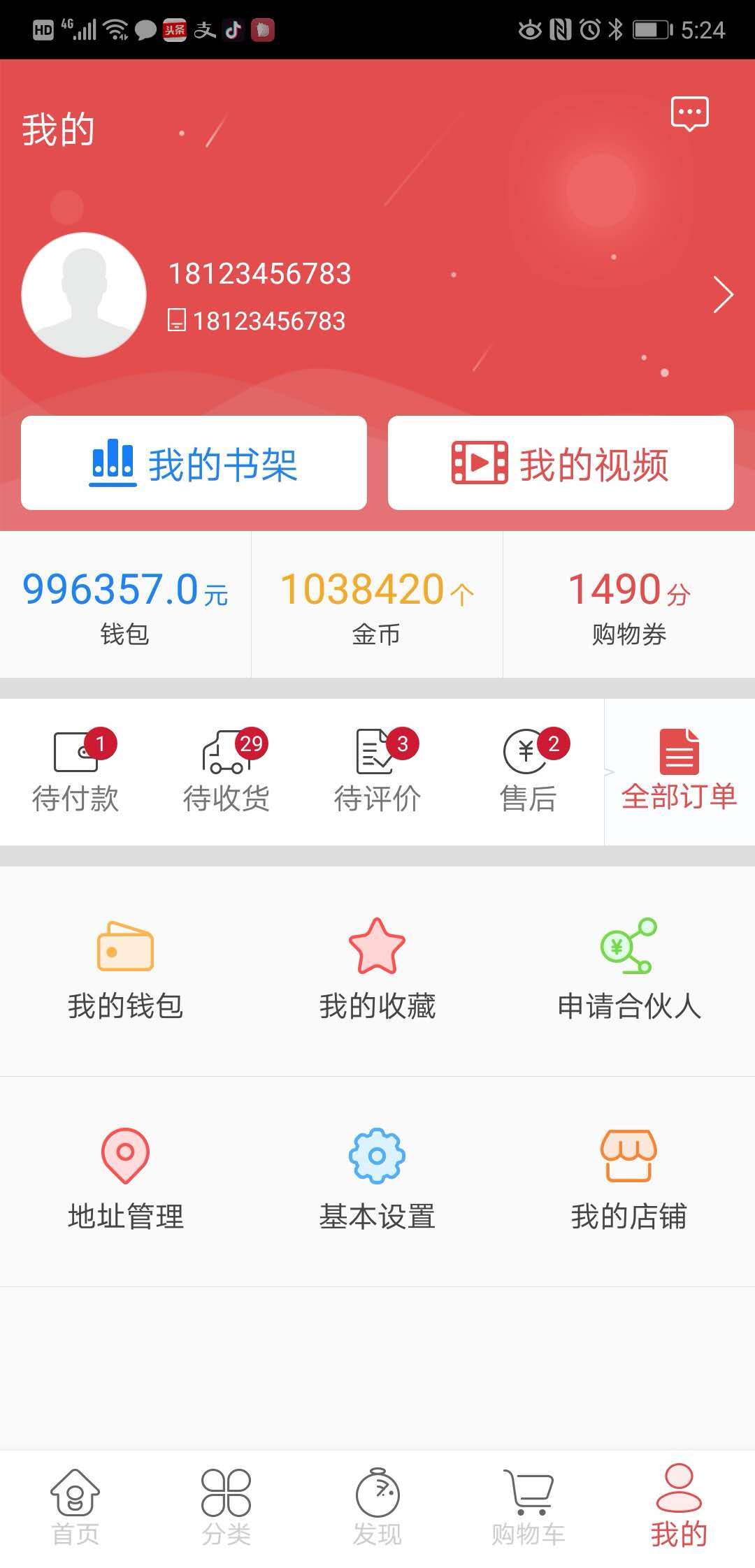Open 待付款 pending payment orders

(x=75, y=772)
